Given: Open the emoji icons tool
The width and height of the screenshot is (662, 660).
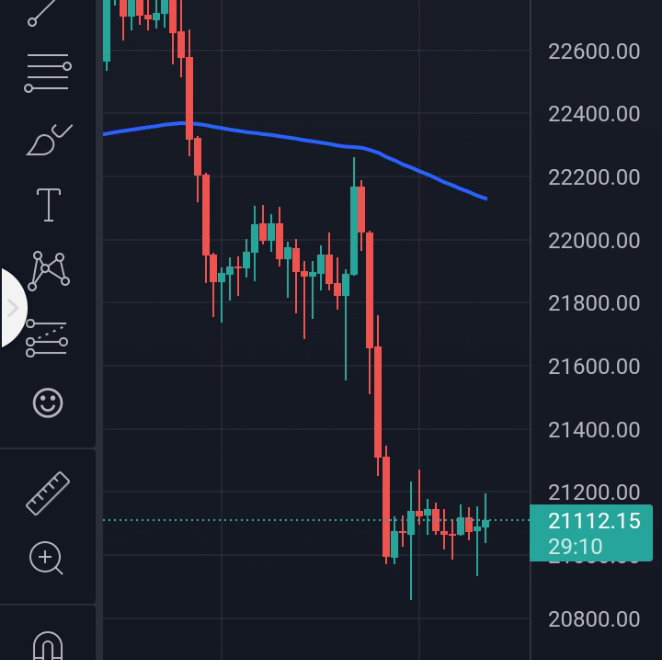Looking at the screenshot, I should coord(48,403).
